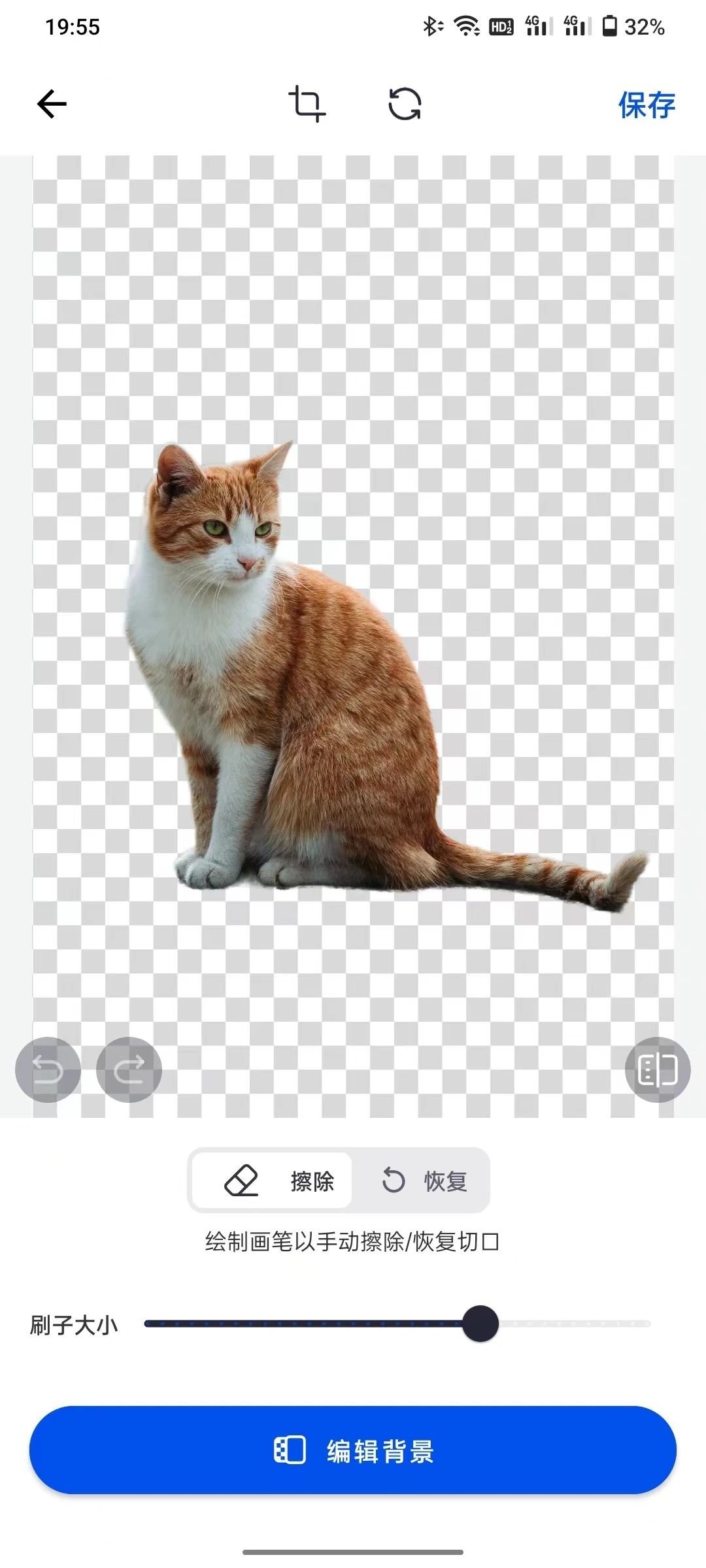Open 编辑背景 to edit the background
Viewport: 706px width, 1568px height.
pyautogui.click(x=353, y=1450)
